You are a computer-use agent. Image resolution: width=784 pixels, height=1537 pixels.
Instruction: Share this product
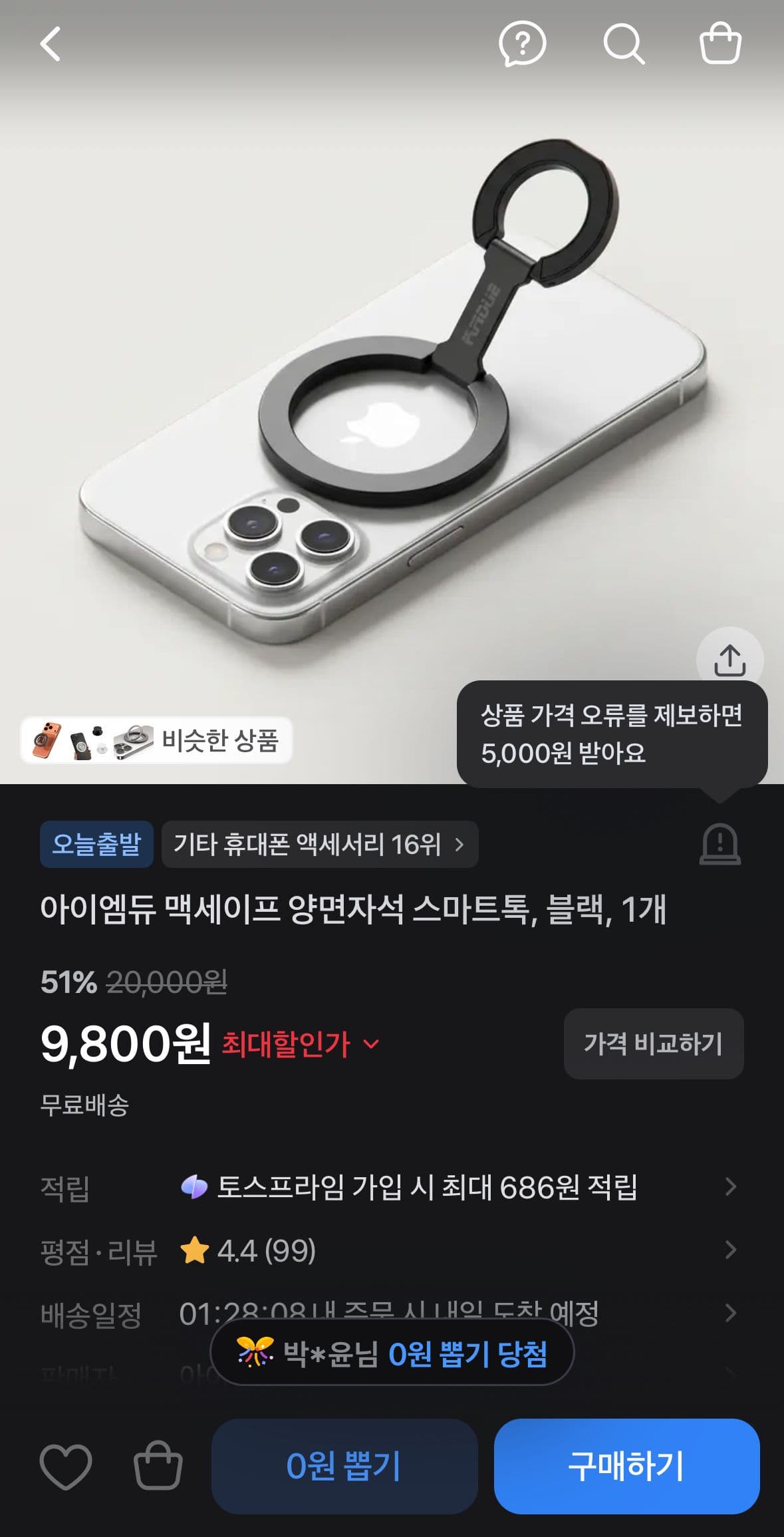tap(729, 659)
